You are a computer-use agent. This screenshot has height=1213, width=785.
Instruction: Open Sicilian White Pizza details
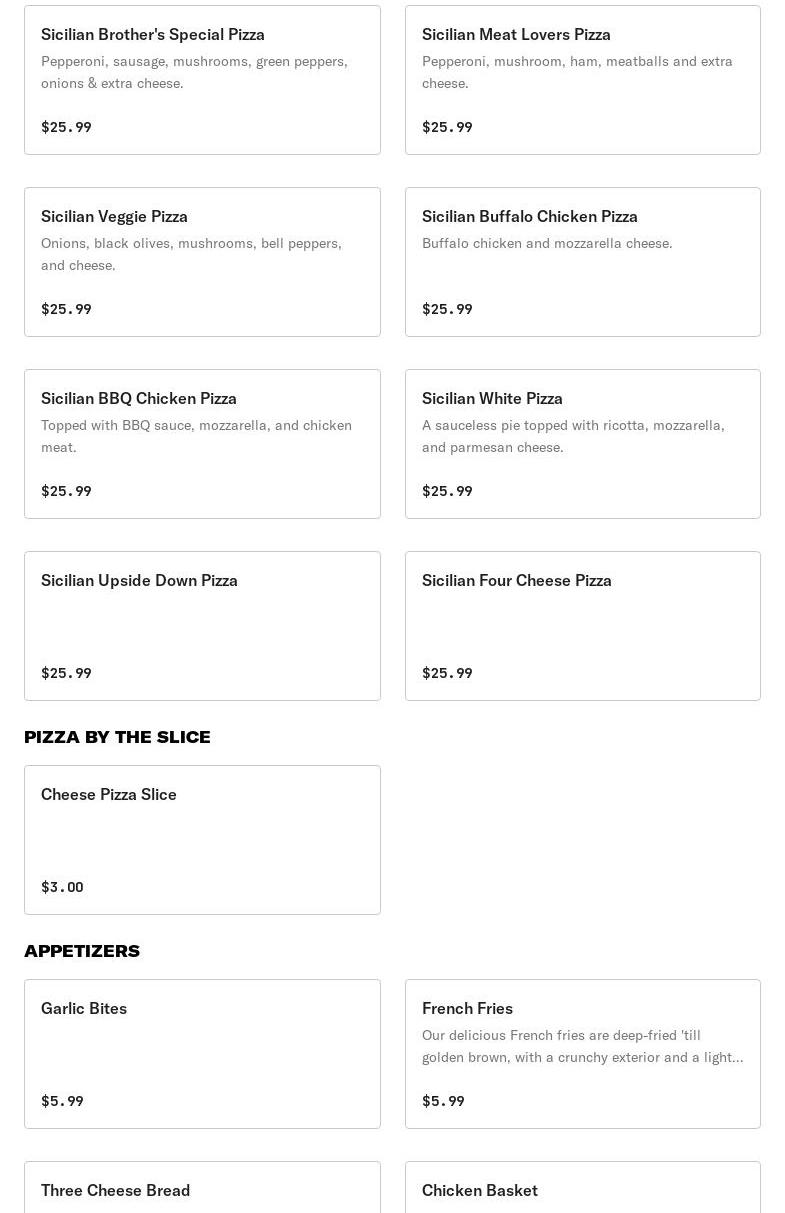(x=582, y=444)
